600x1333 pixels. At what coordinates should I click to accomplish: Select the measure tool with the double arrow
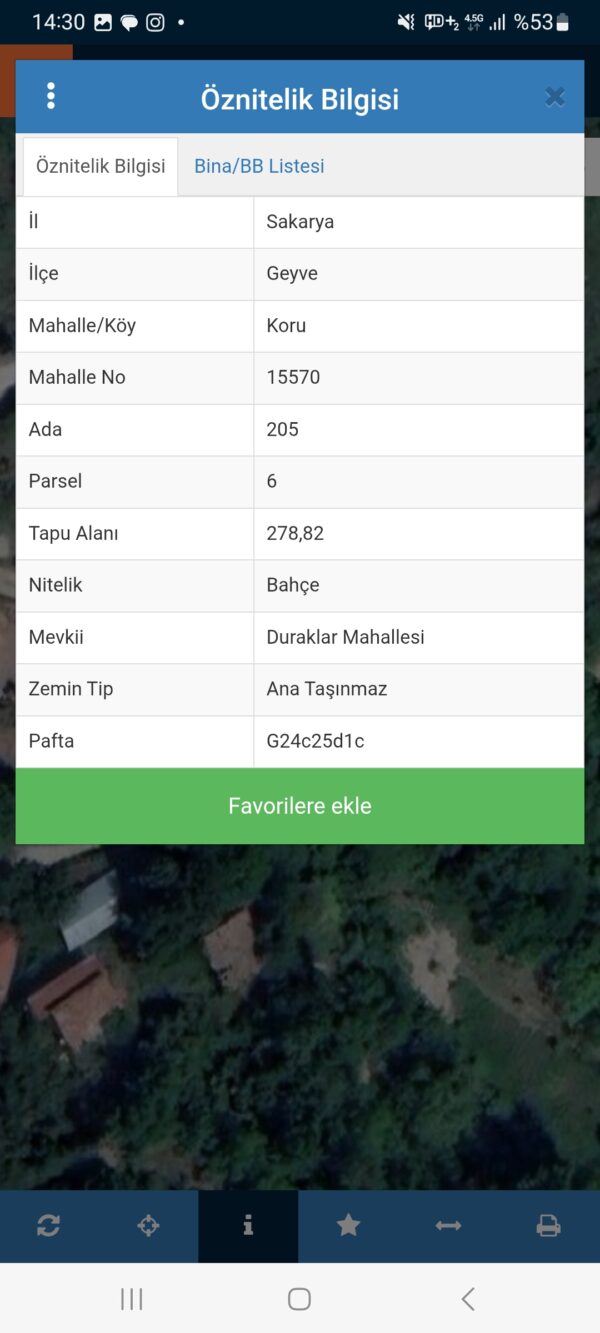pos(448,1225)
